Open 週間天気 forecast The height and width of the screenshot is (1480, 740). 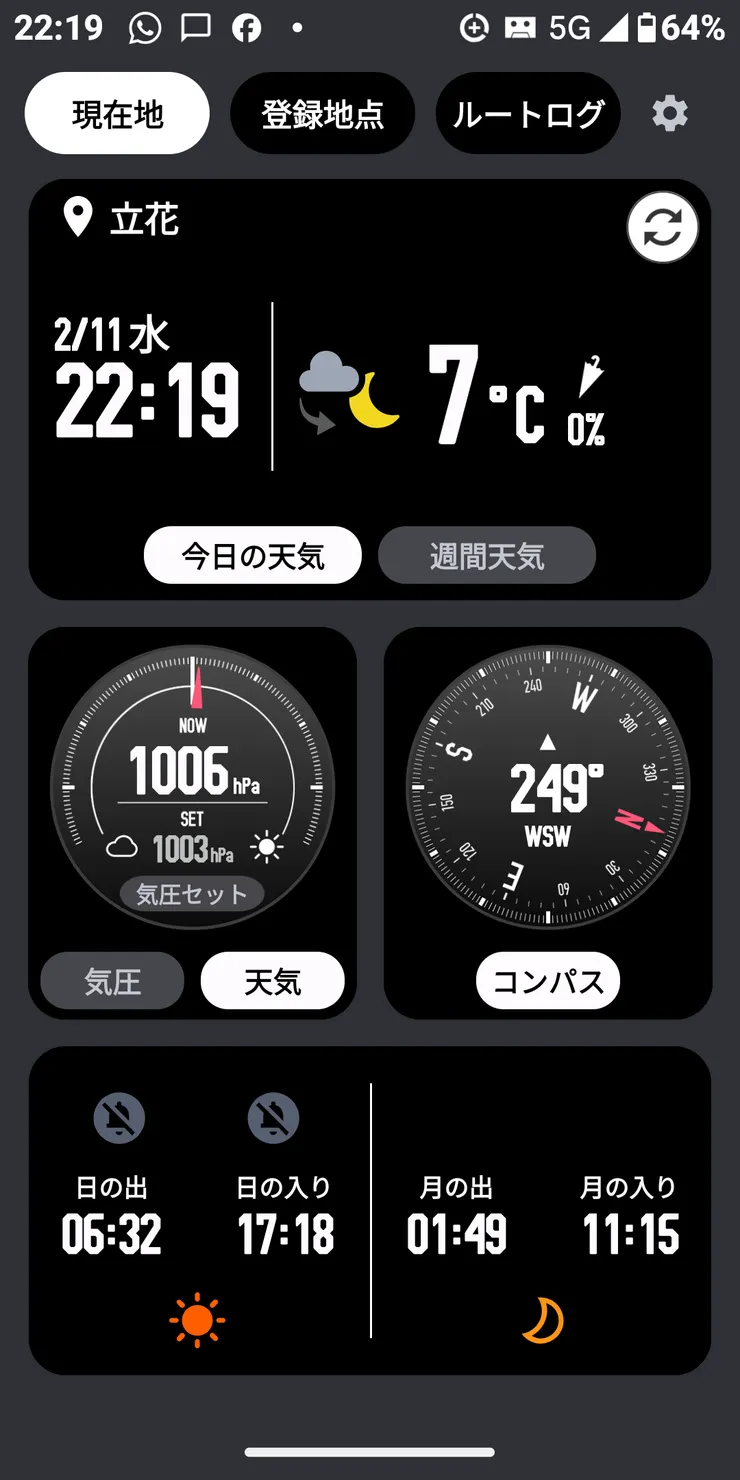point(487,555)
